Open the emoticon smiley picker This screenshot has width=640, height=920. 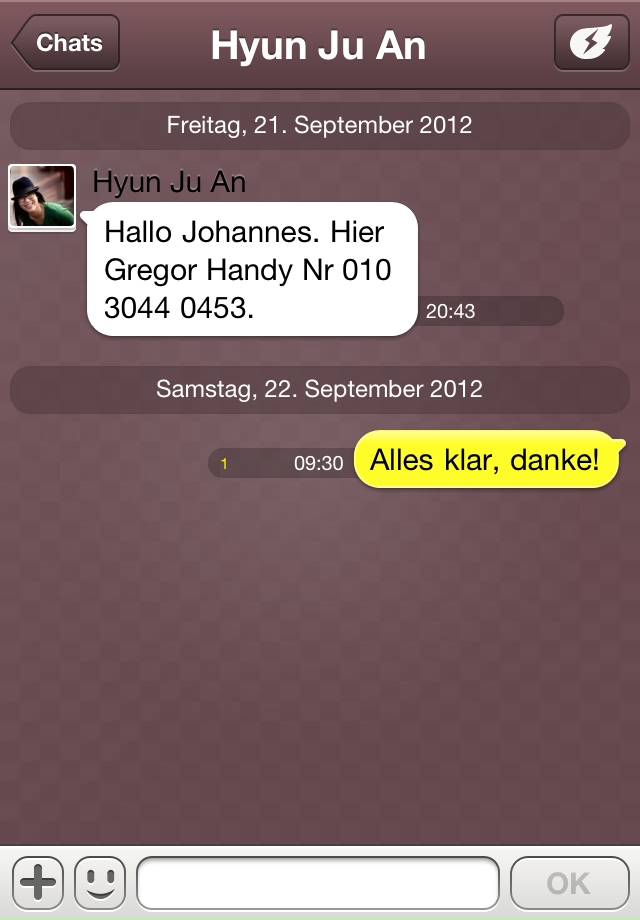click(100, 882)
